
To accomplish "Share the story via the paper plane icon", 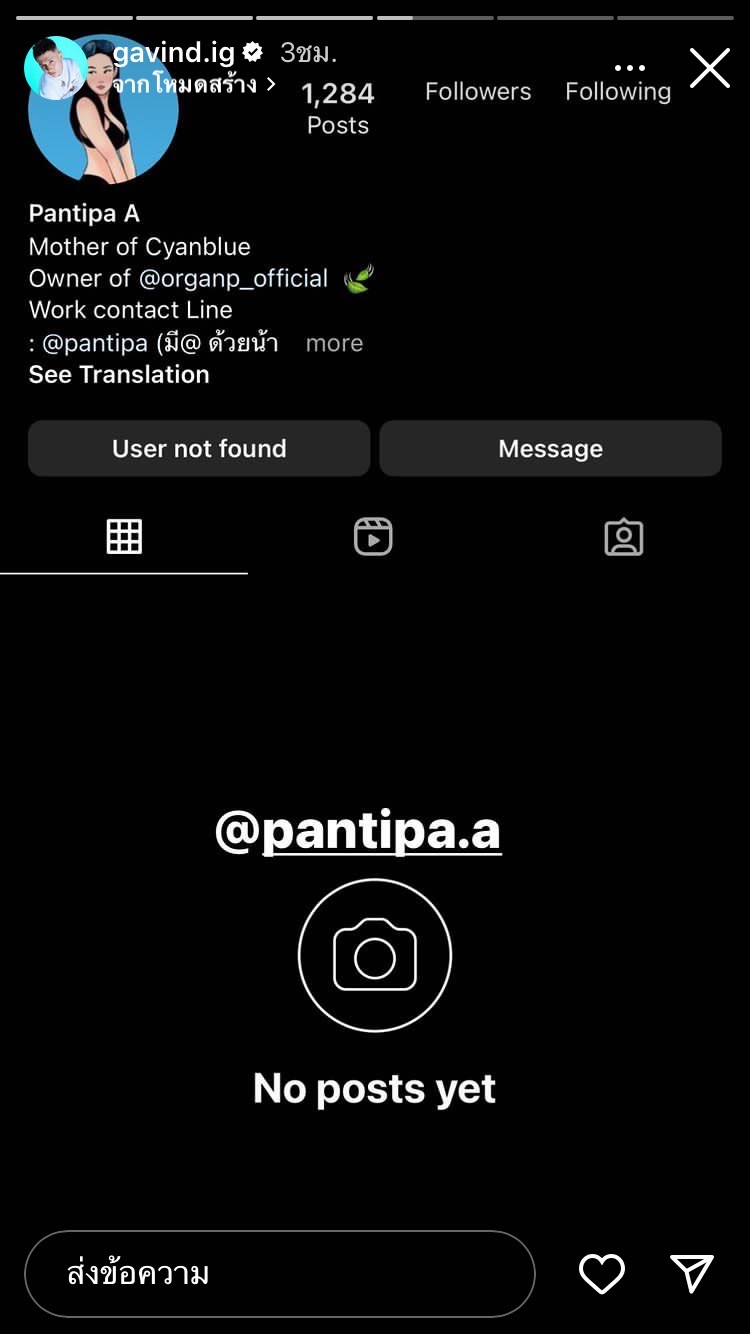I will point(690,1274).
